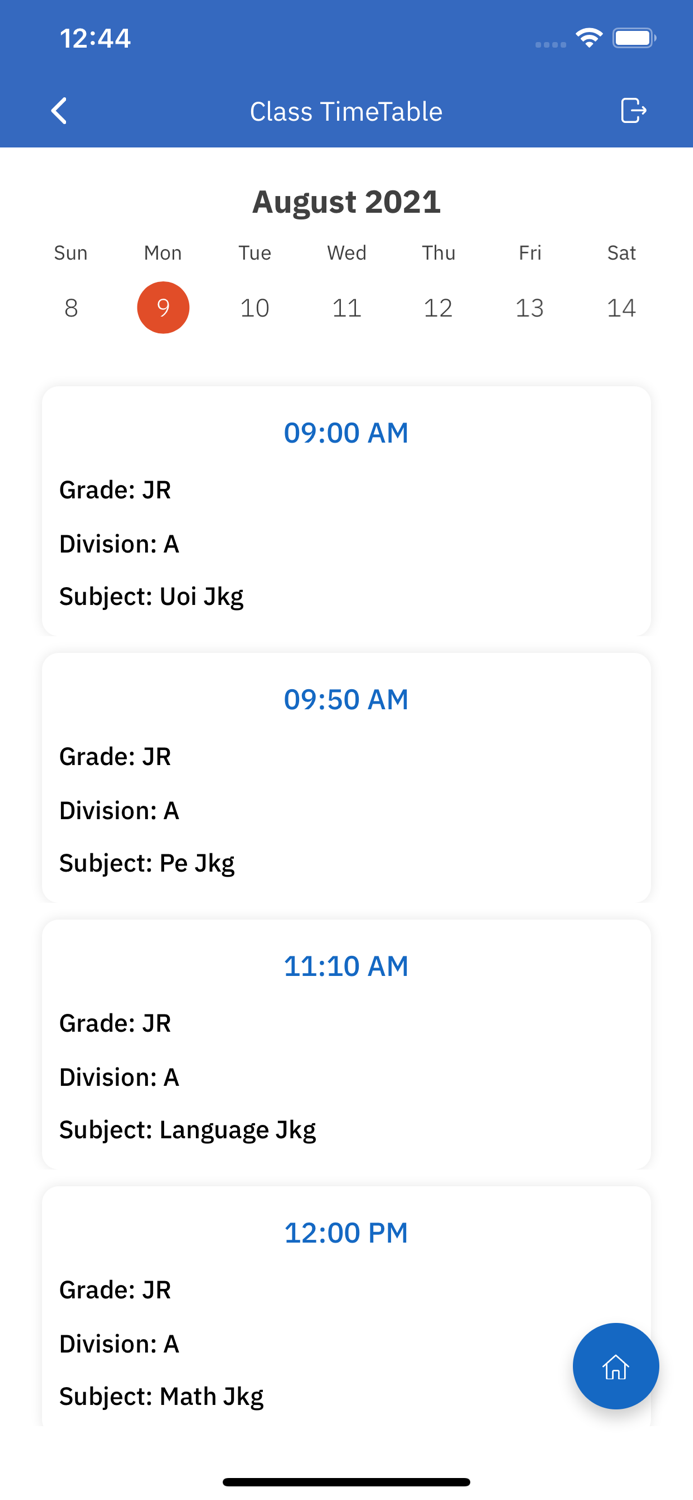The image size is (693, 1500).
Task: Tap the floating home button
Action: (615, 1366)
